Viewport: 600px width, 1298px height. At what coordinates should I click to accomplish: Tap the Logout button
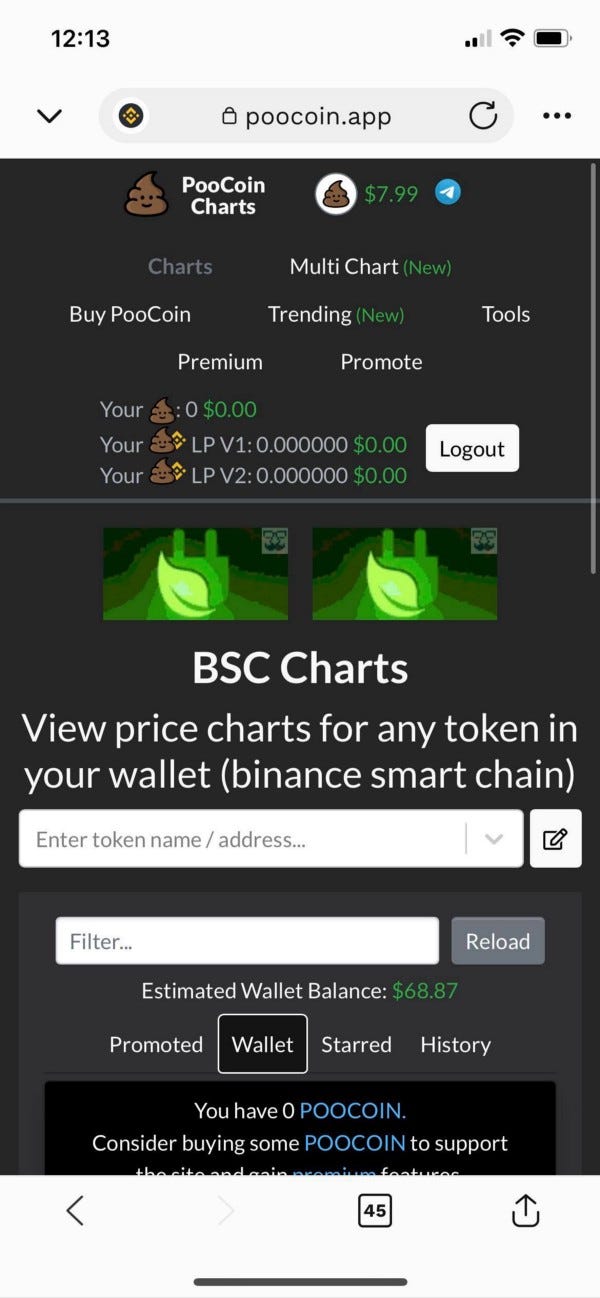tap(472, 448)
